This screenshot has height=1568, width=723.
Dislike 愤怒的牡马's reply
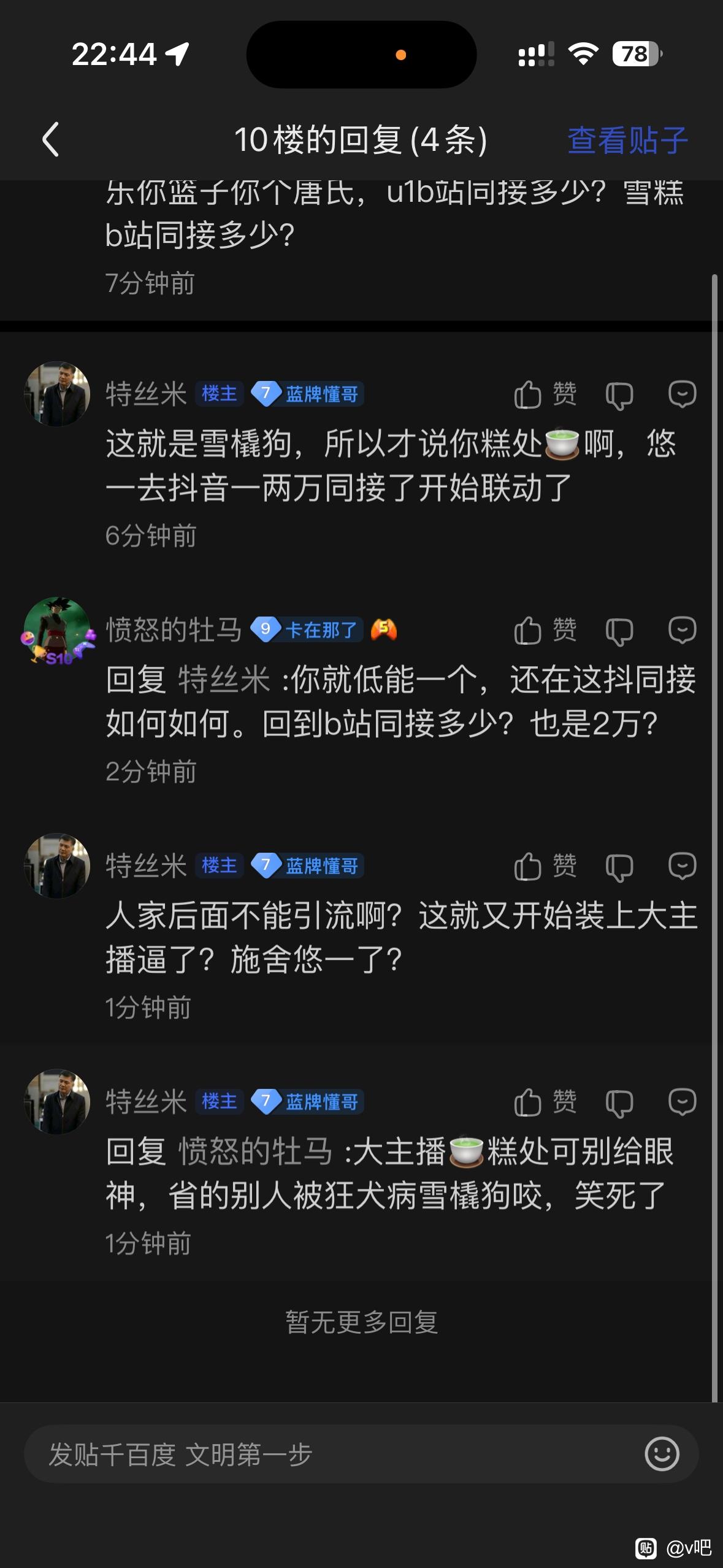point(619,631)
